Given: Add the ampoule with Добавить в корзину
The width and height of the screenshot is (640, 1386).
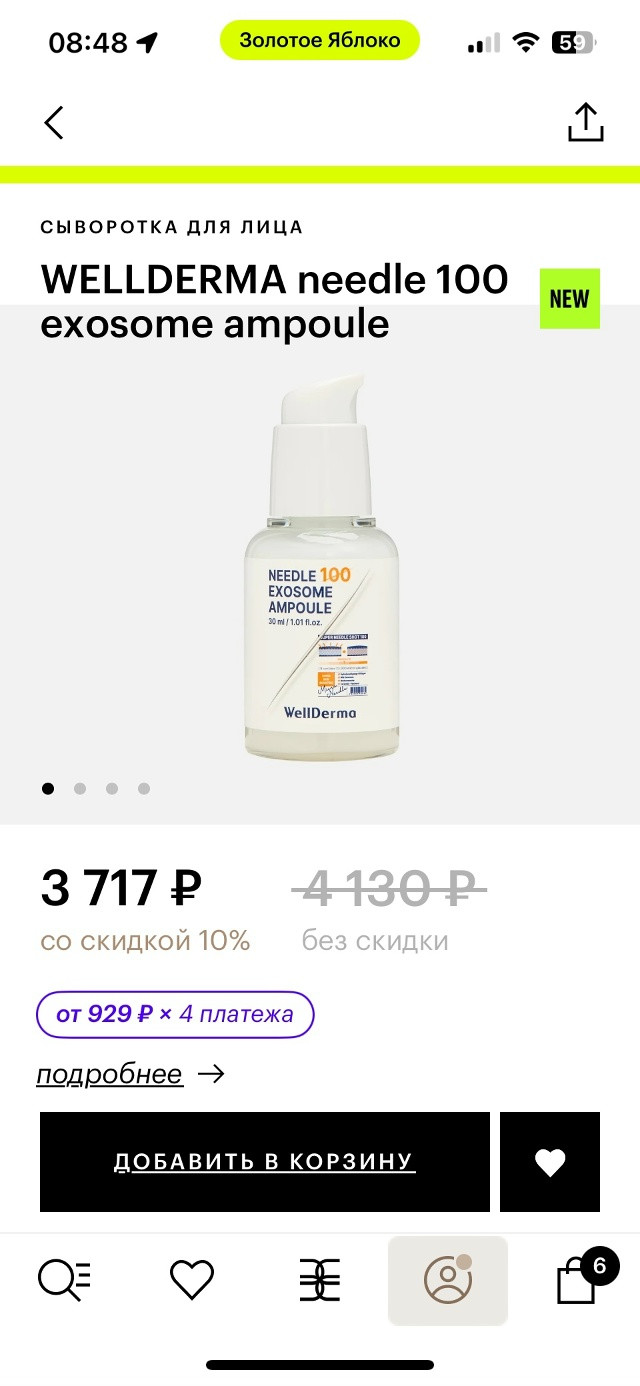Looking at the screenshot, I should click(265, 1162).
